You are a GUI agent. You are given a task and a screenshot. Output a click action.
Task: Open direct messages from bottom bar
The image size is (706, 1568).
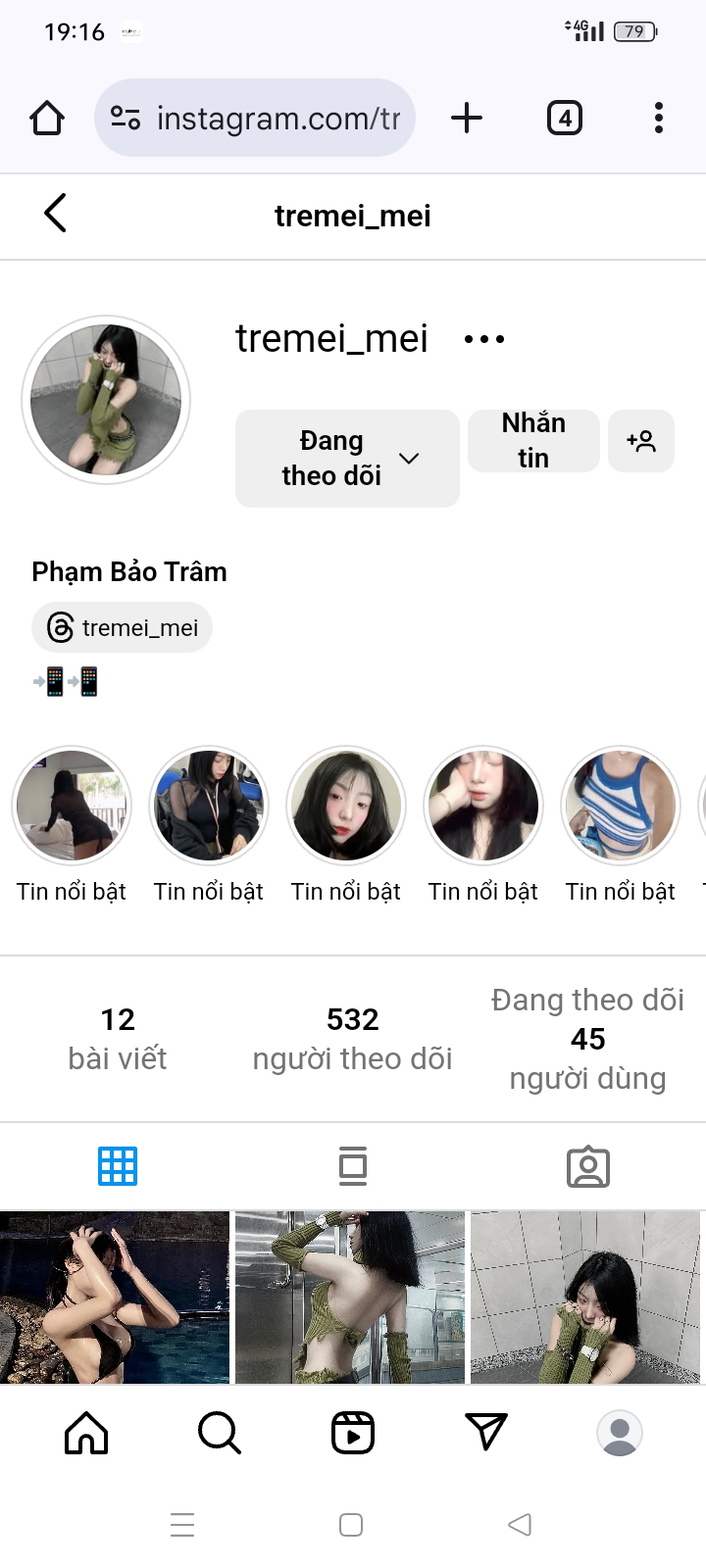(x=486, y=1433)
